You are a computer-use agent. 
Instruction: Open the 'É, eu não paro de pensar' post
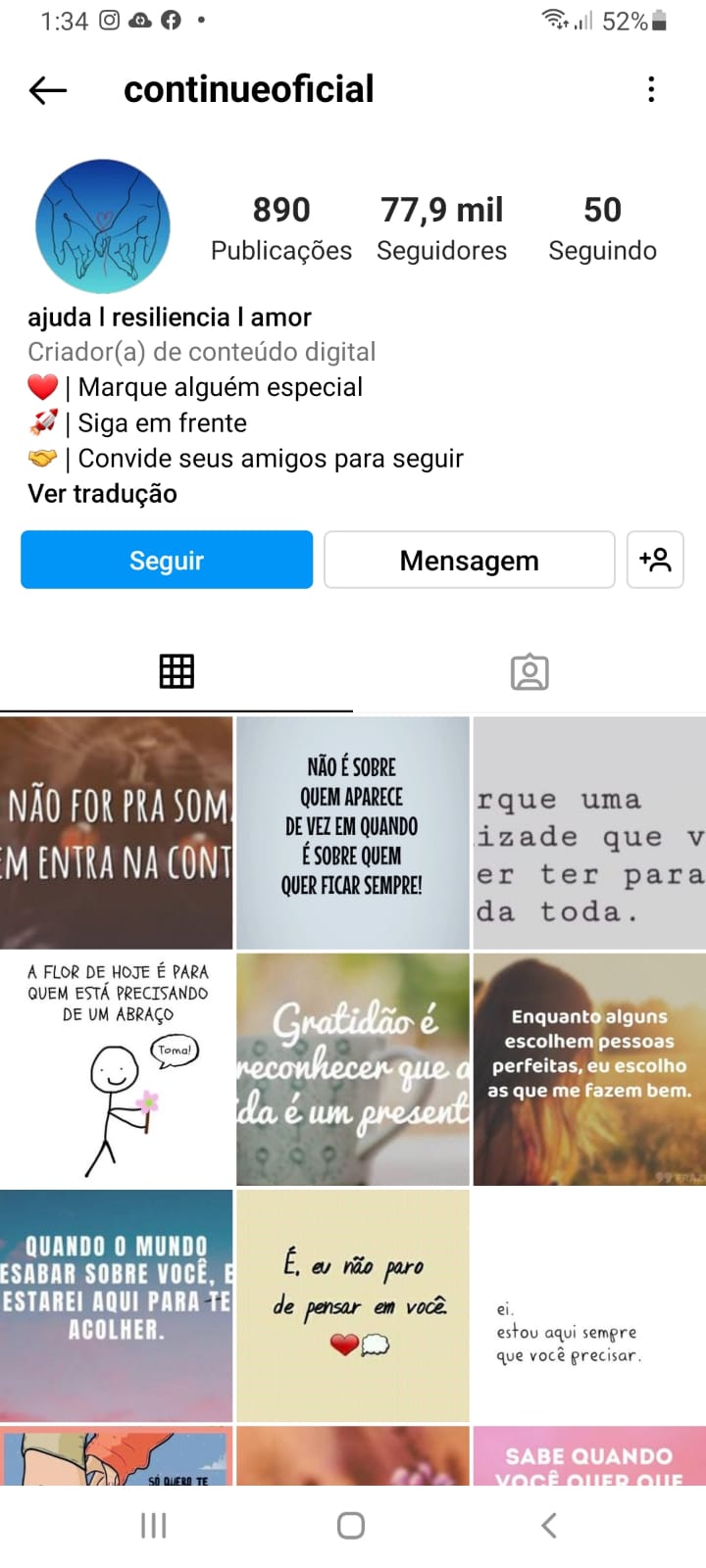353,1305
